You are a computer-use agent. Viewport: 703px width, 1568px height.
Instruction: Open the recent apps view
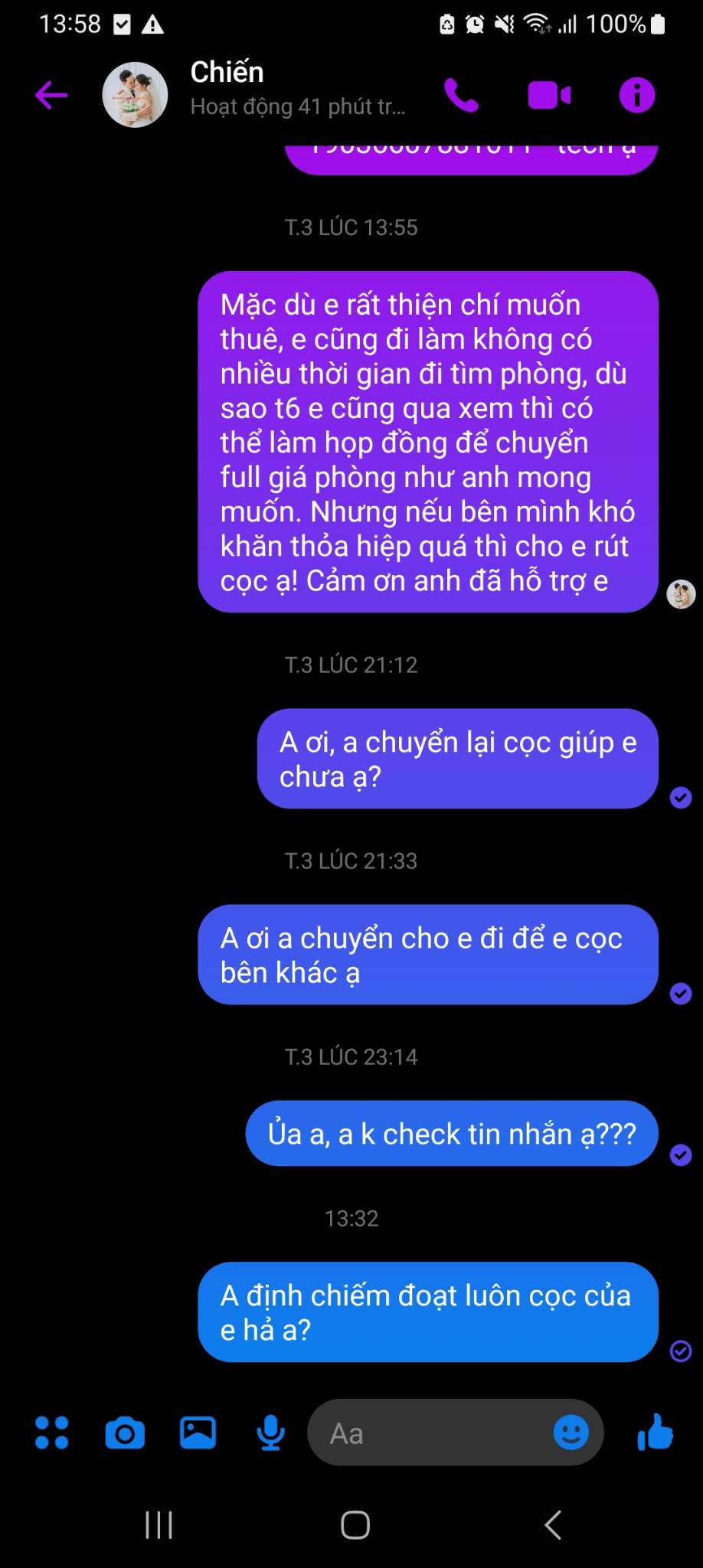pos(159,1525)
